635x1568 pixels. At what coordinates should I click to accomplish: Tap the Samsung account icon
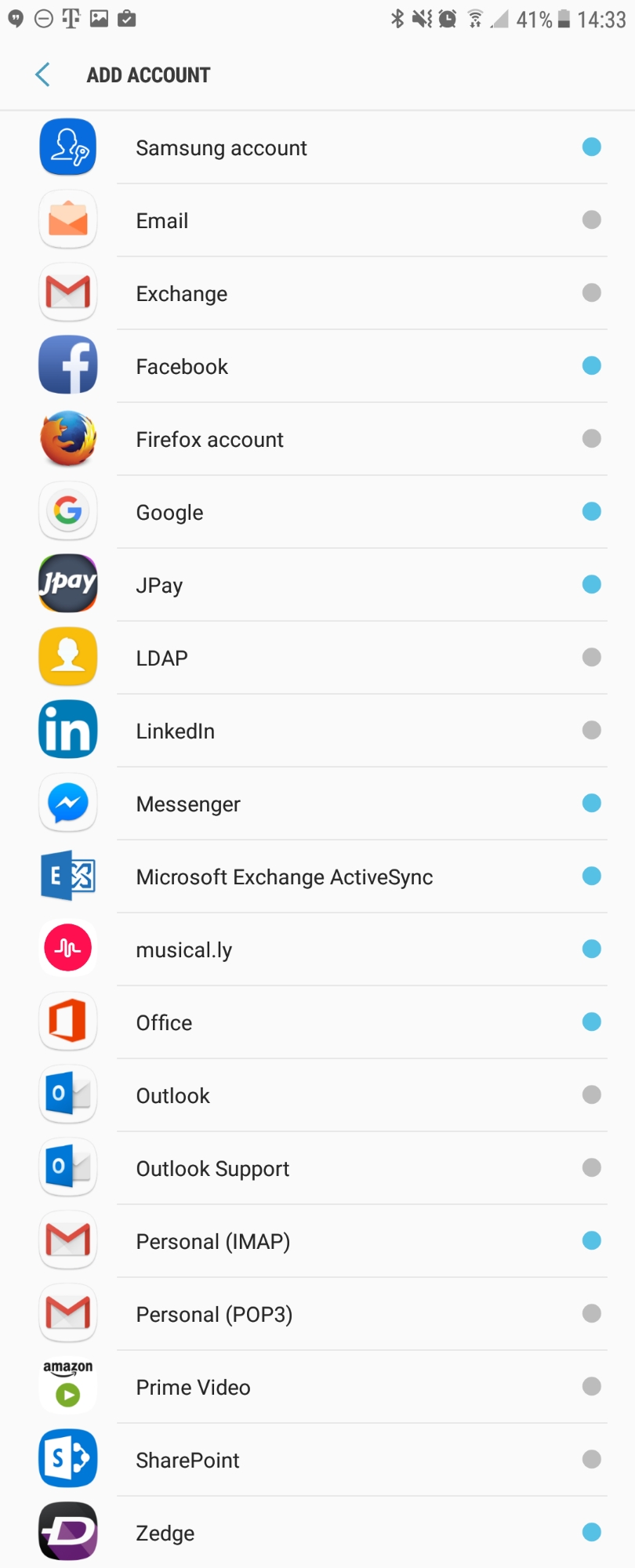coord(67,147)
